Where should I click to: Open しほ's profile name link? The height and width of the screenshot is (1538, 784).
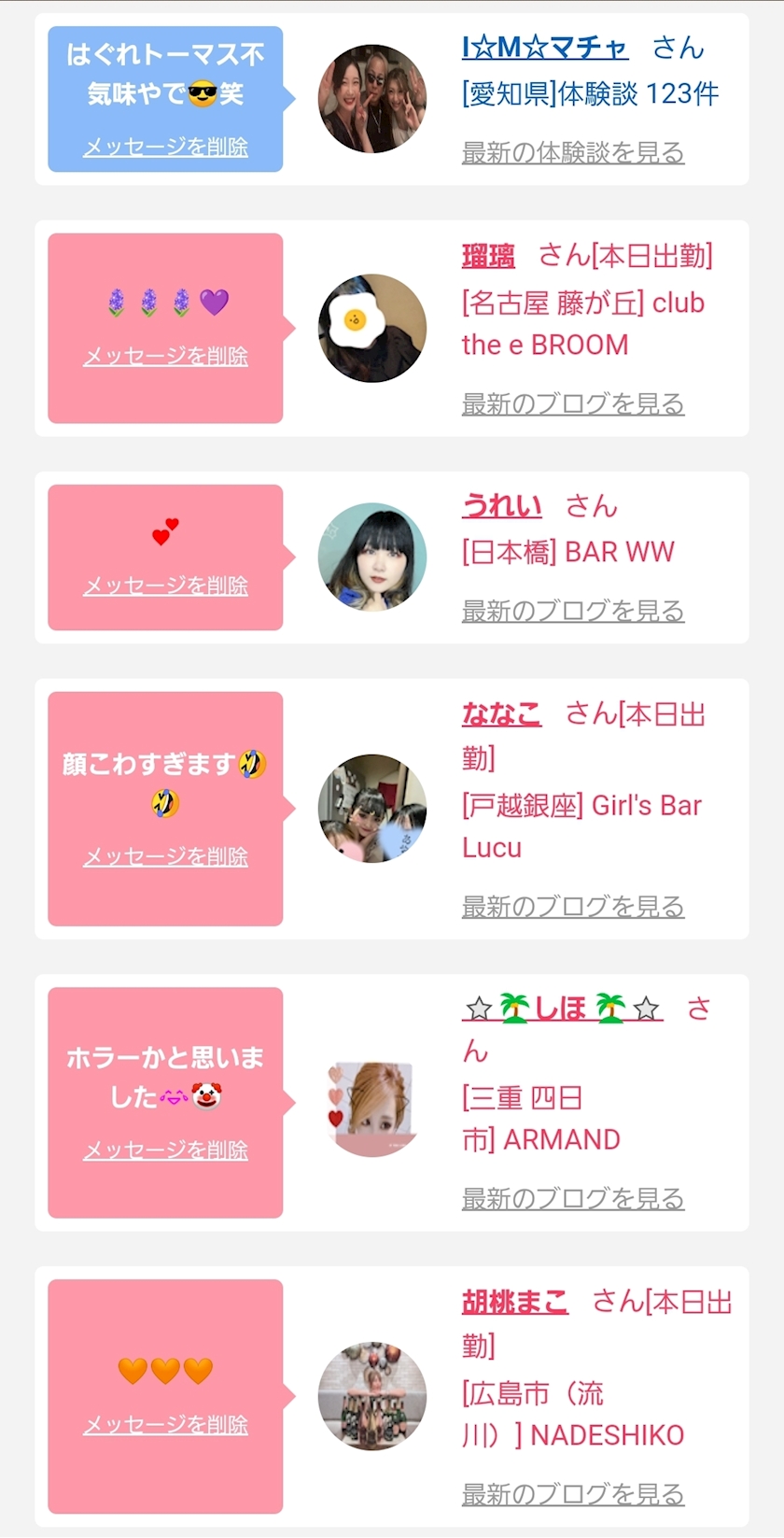click(x=562, y=1009)
